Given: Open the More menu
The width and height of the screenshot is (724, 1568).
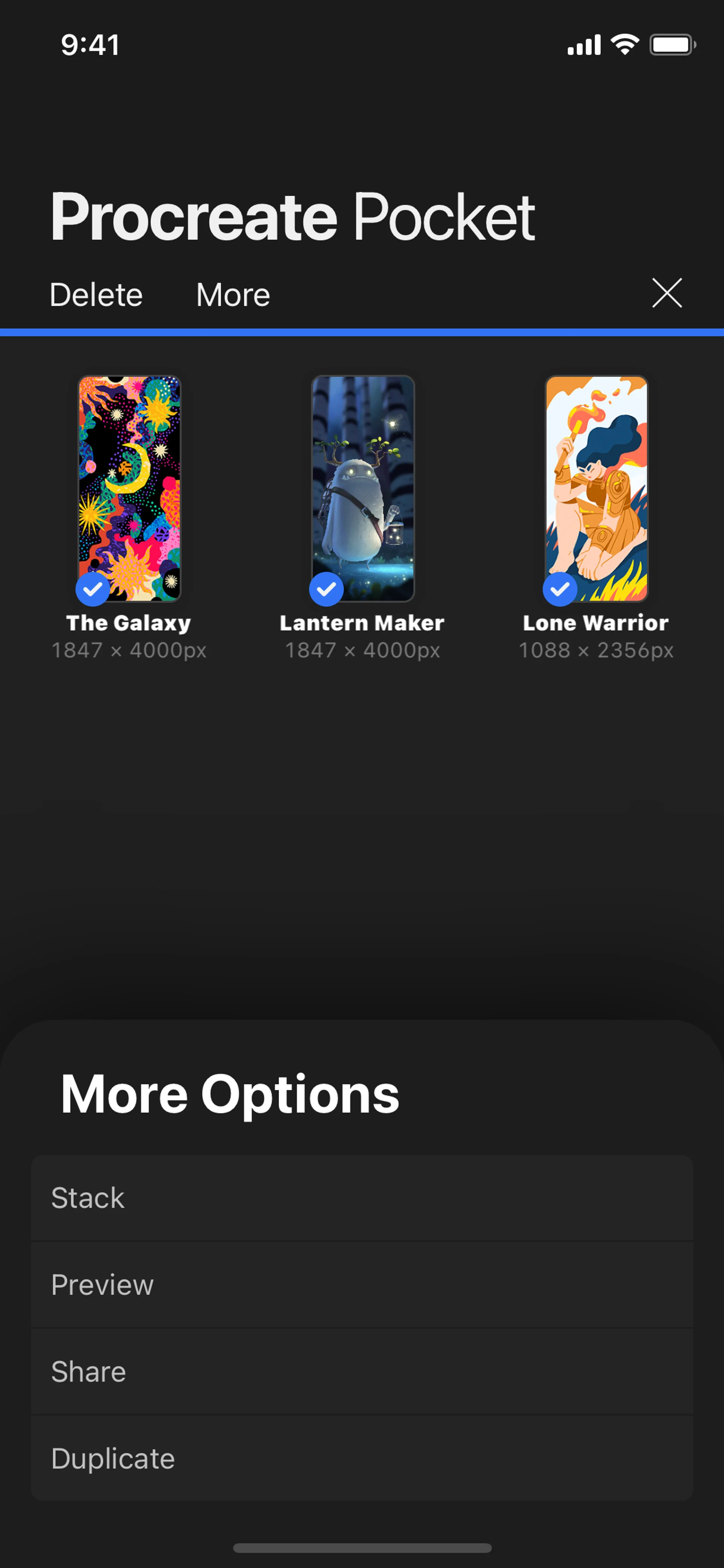Looking at the screenshot, I should click(232, 294).
